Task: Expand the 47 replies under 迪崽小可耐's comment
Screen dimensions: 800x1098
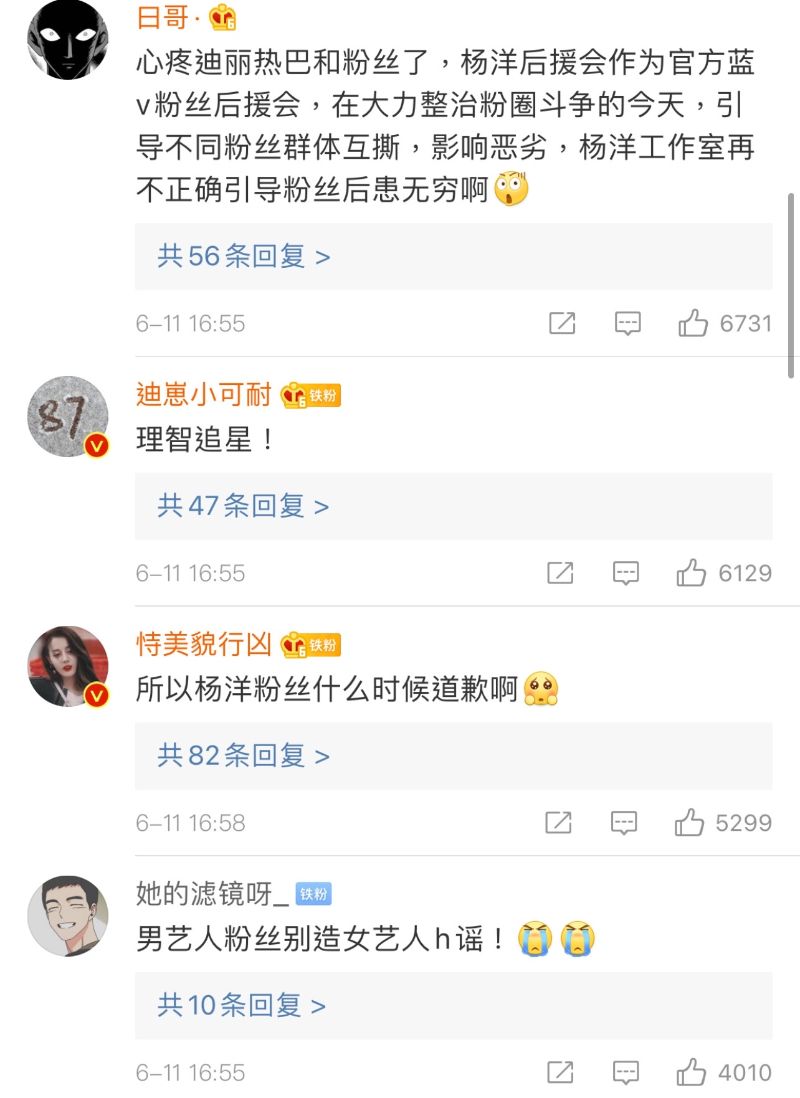Action: pyautogui.click(x=243, y=506)
